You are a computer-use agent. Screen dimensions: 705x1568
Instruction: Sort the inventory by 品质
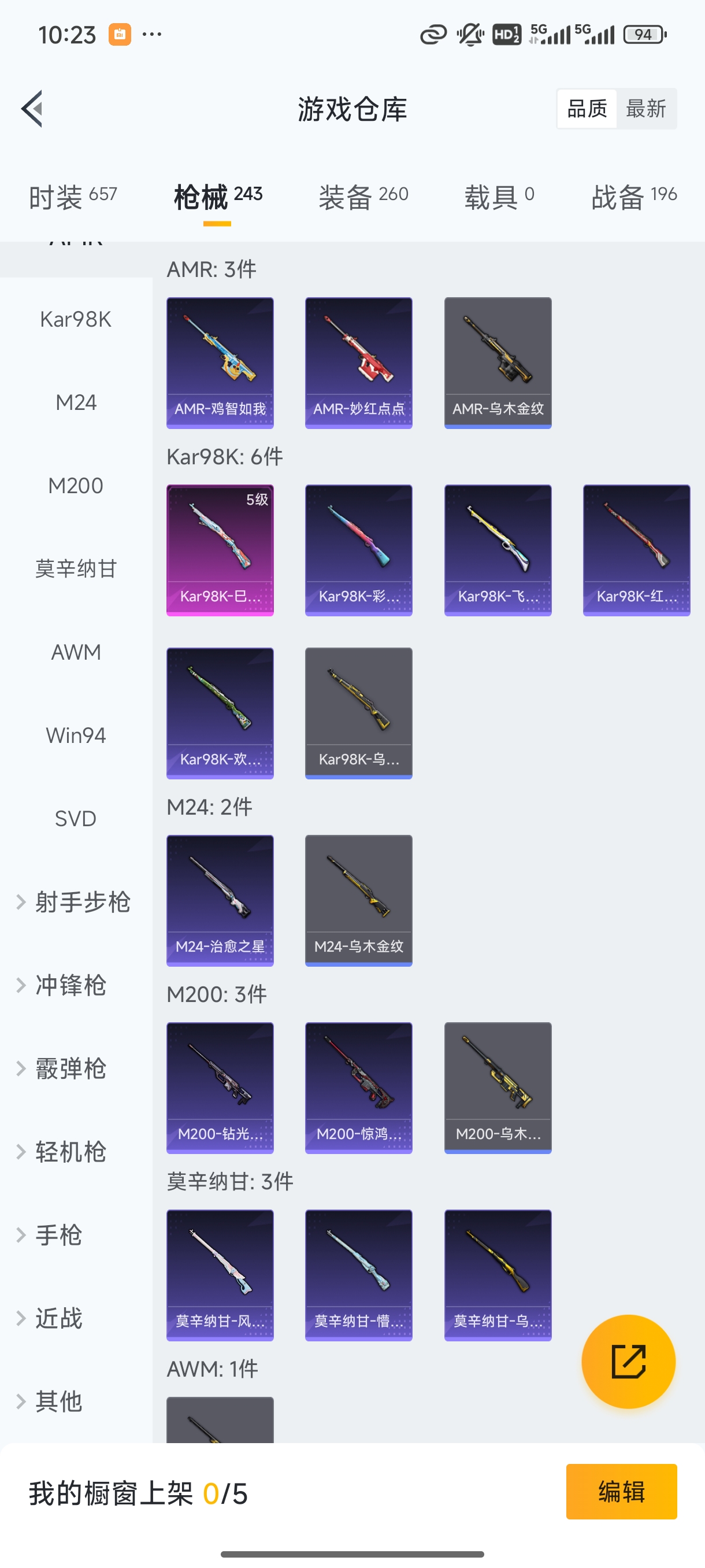point(587,109)
